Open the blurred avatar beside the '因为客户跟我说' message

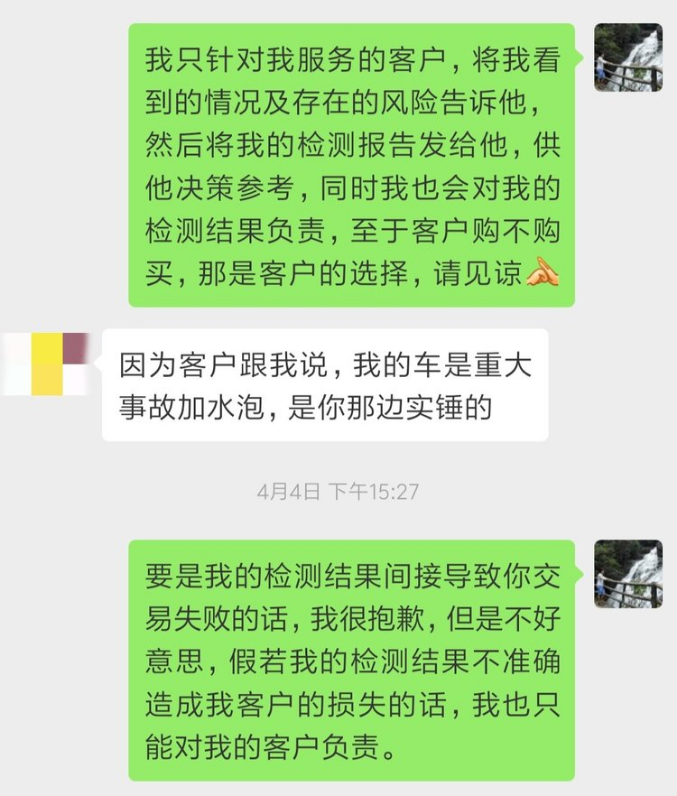(47, 363)
